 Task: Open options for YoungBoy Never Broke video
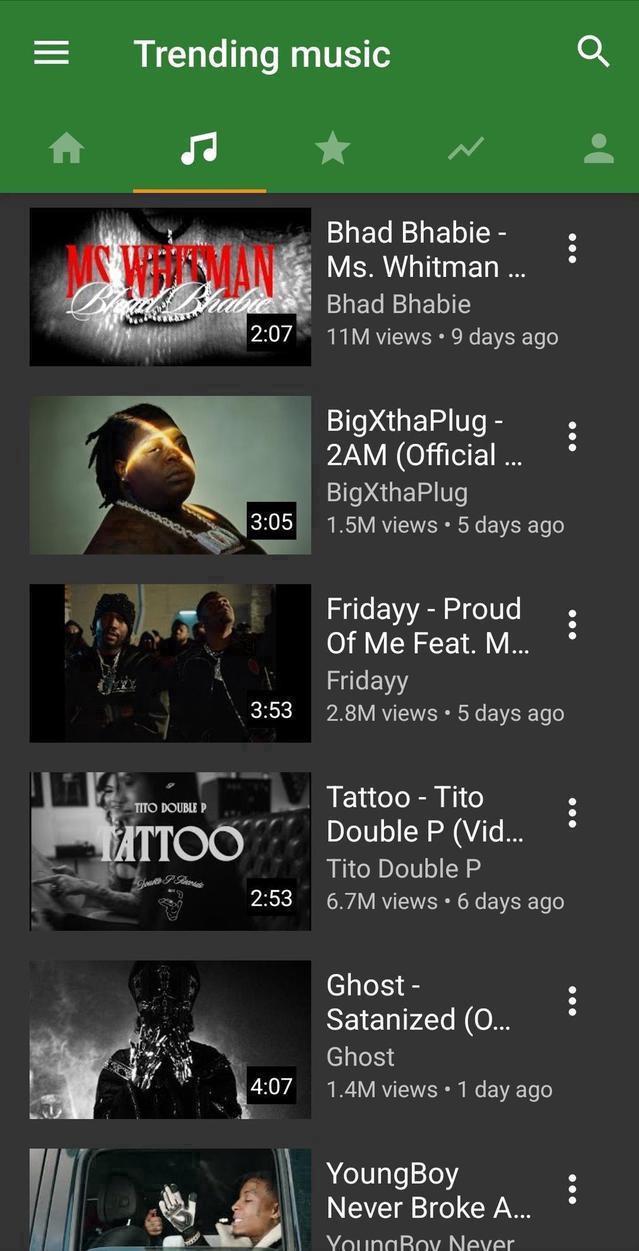click(x=572, y=1188)
